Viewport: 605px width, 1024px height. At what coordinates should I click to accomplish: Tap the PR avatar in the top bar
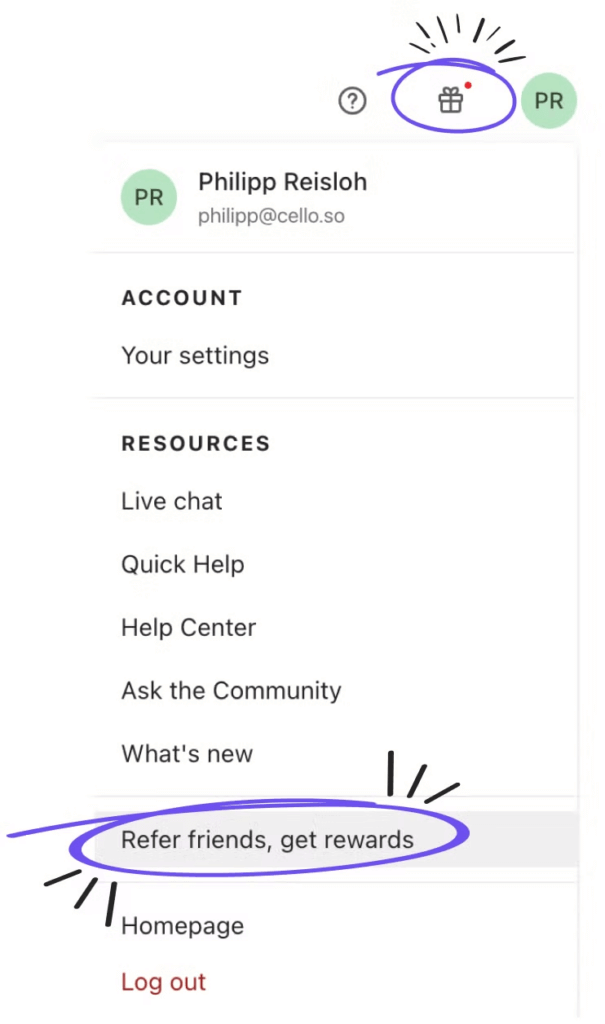click(x=548, y=101)
